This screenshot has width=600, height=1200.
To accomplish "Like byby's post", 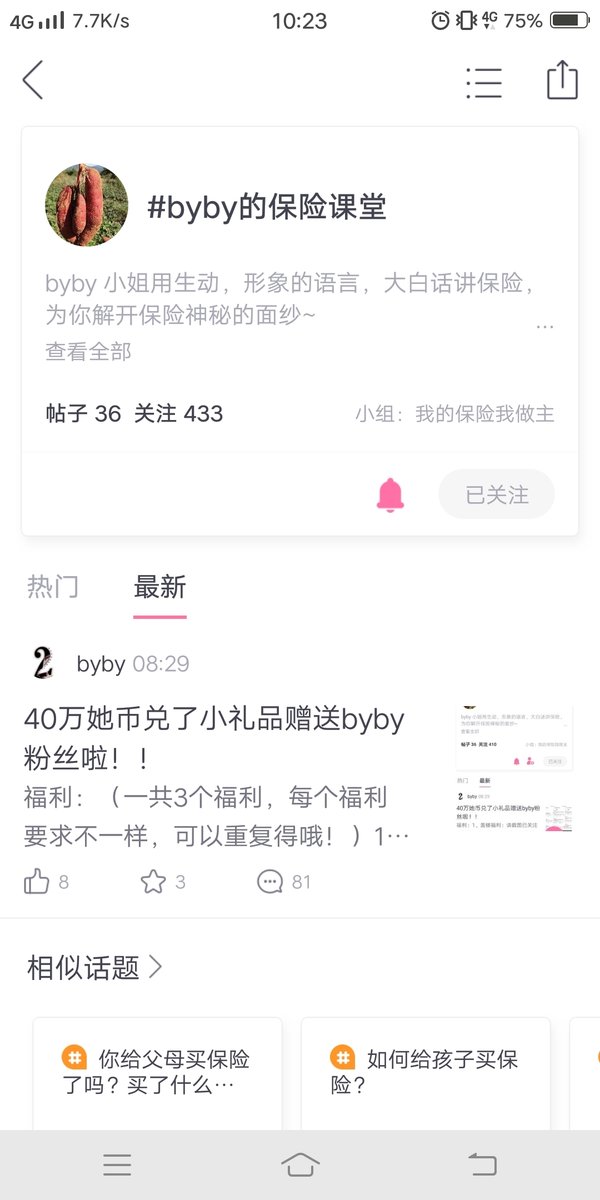I will pyautogui.click(x=46, y=881).
